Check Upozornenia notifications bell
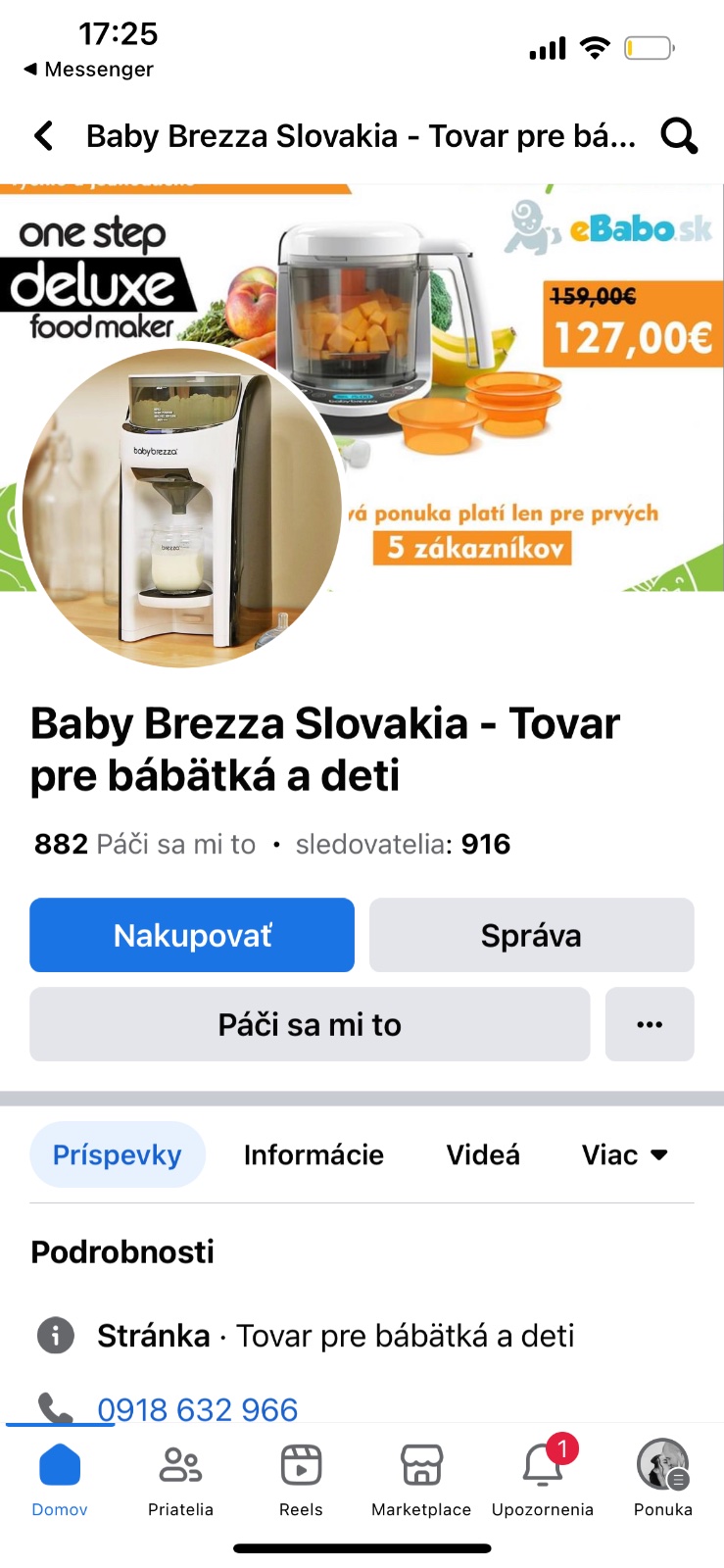 (543, 1480)
